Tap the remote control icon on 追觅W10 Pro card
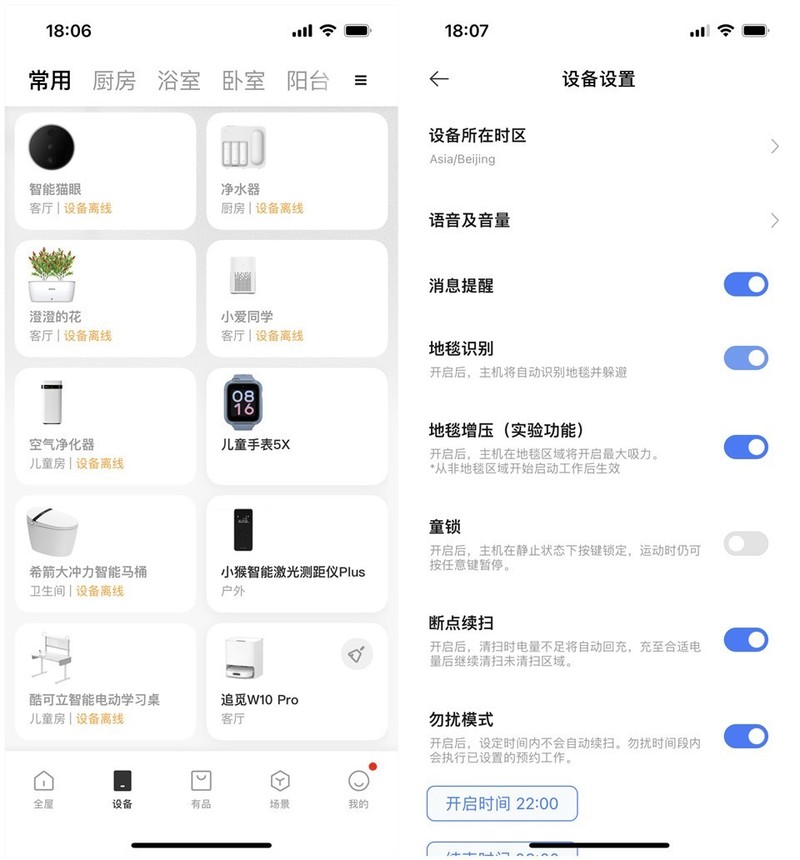 point(357,654)
